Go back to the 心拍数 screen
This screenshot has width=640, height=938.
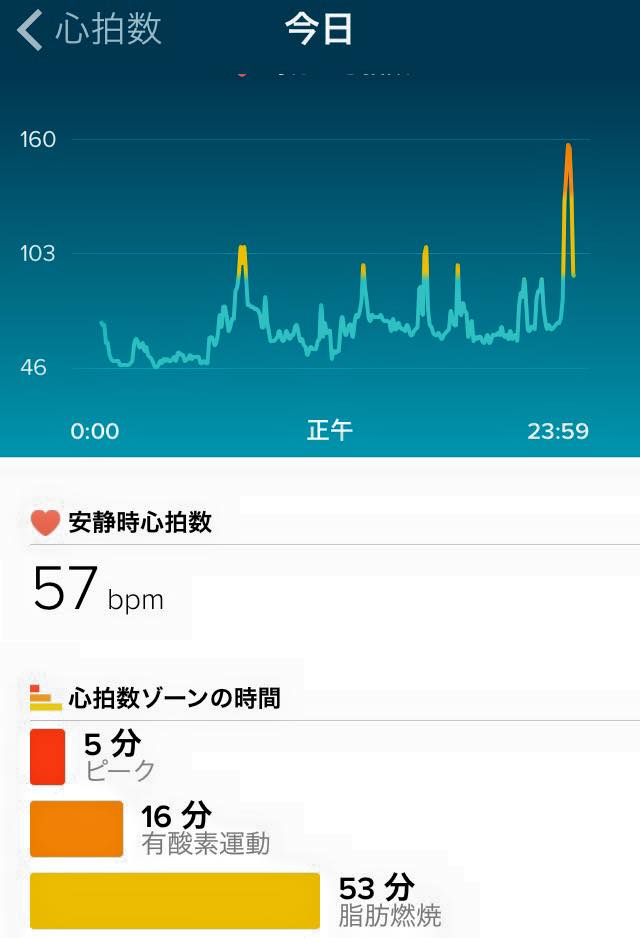point(88,30)
